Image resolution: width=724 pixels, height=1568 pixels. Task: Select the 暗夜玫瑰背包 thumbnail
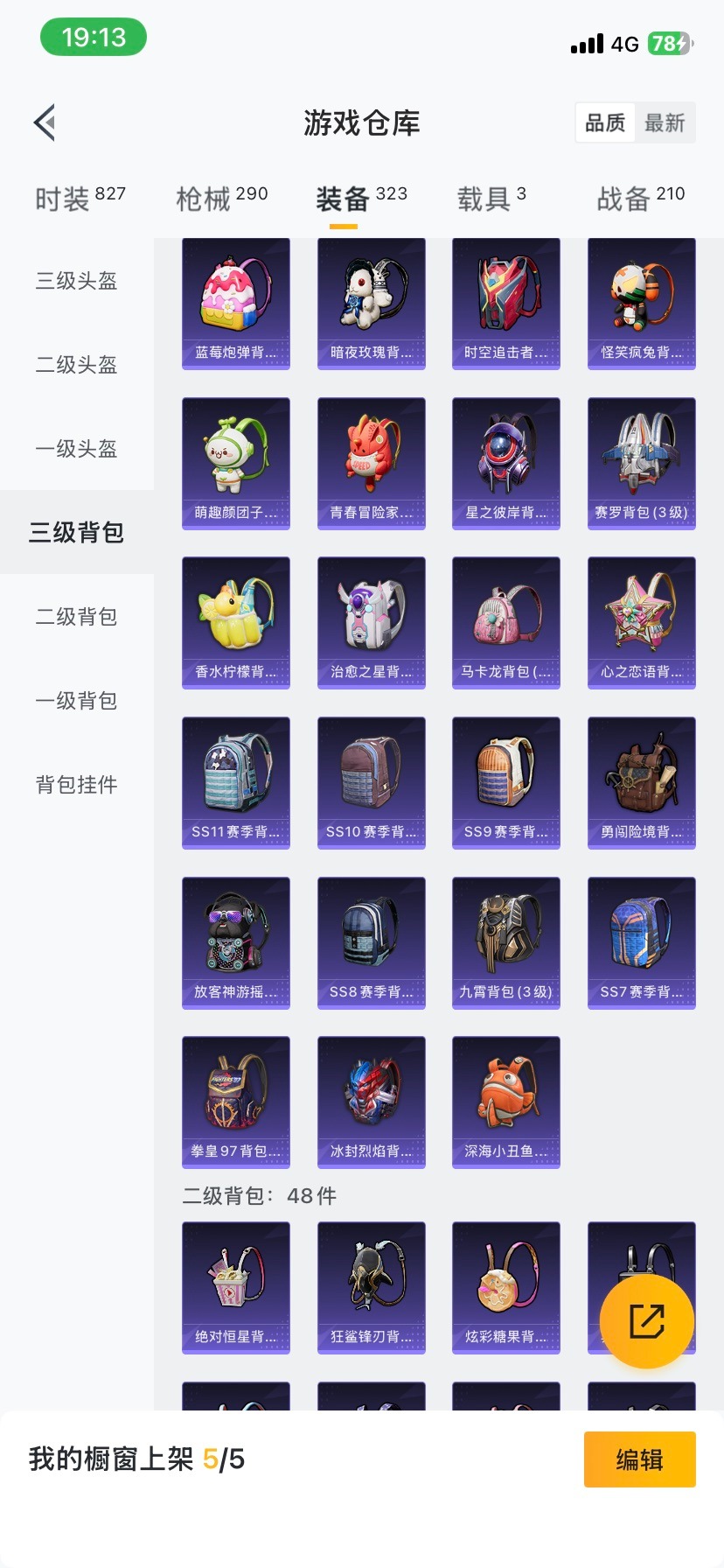point(371,302)
